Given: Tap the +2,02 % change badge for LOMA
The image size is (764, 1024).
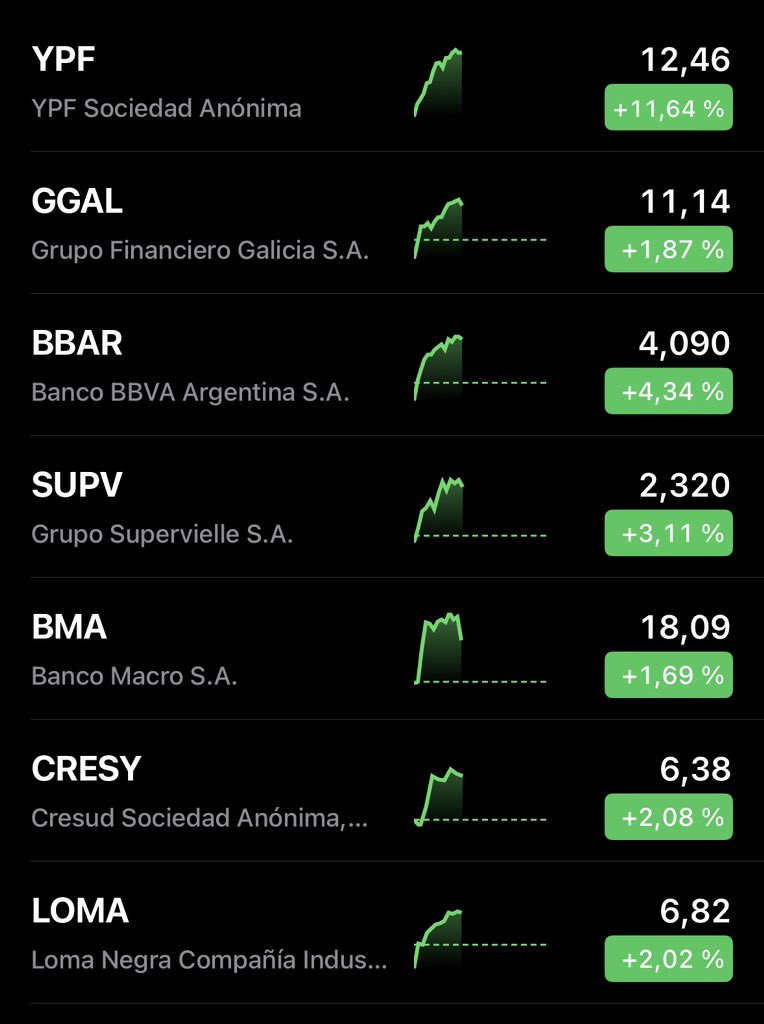Looking at the screenshot, I should [x=668, y=960].
